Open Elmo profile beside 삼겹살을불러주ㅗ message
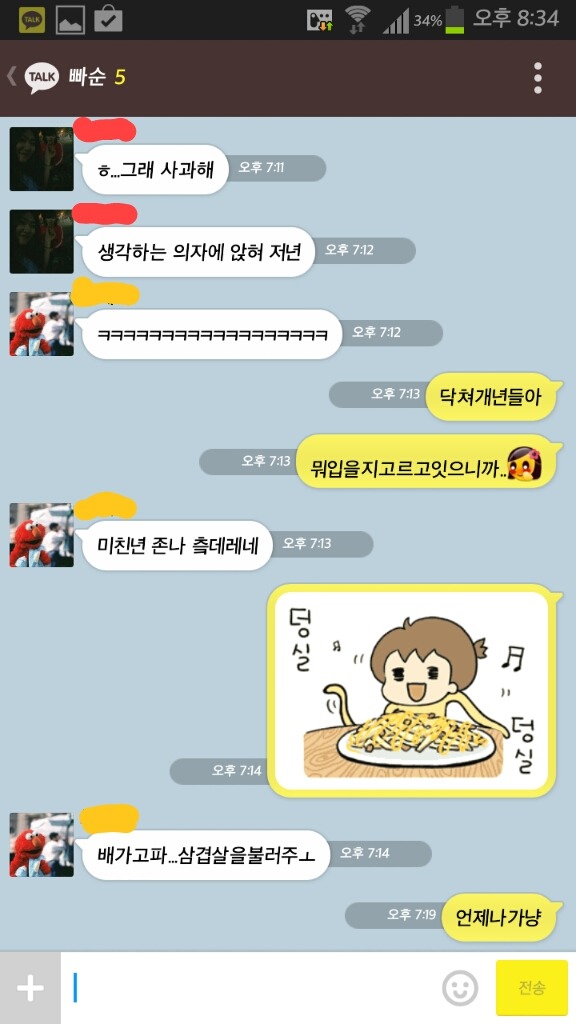The image size is (576, 1024). (41, 844)
